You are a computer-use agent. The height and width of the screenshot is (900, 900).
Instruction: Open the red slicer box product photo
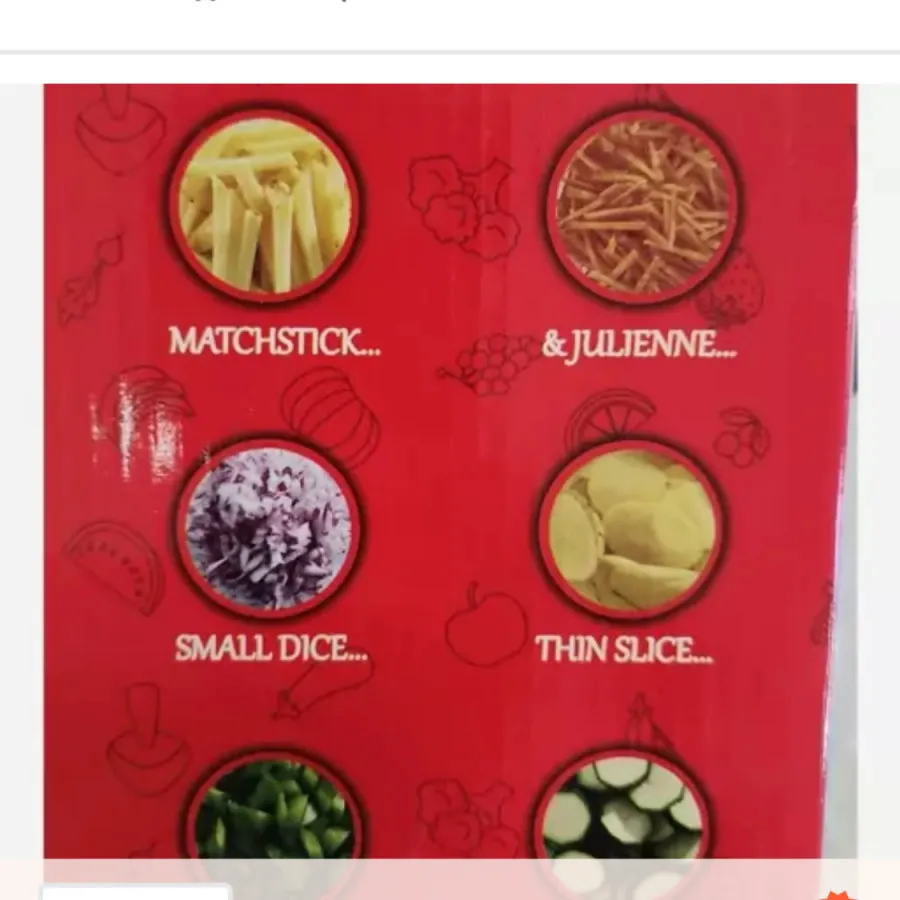point(450,470)
